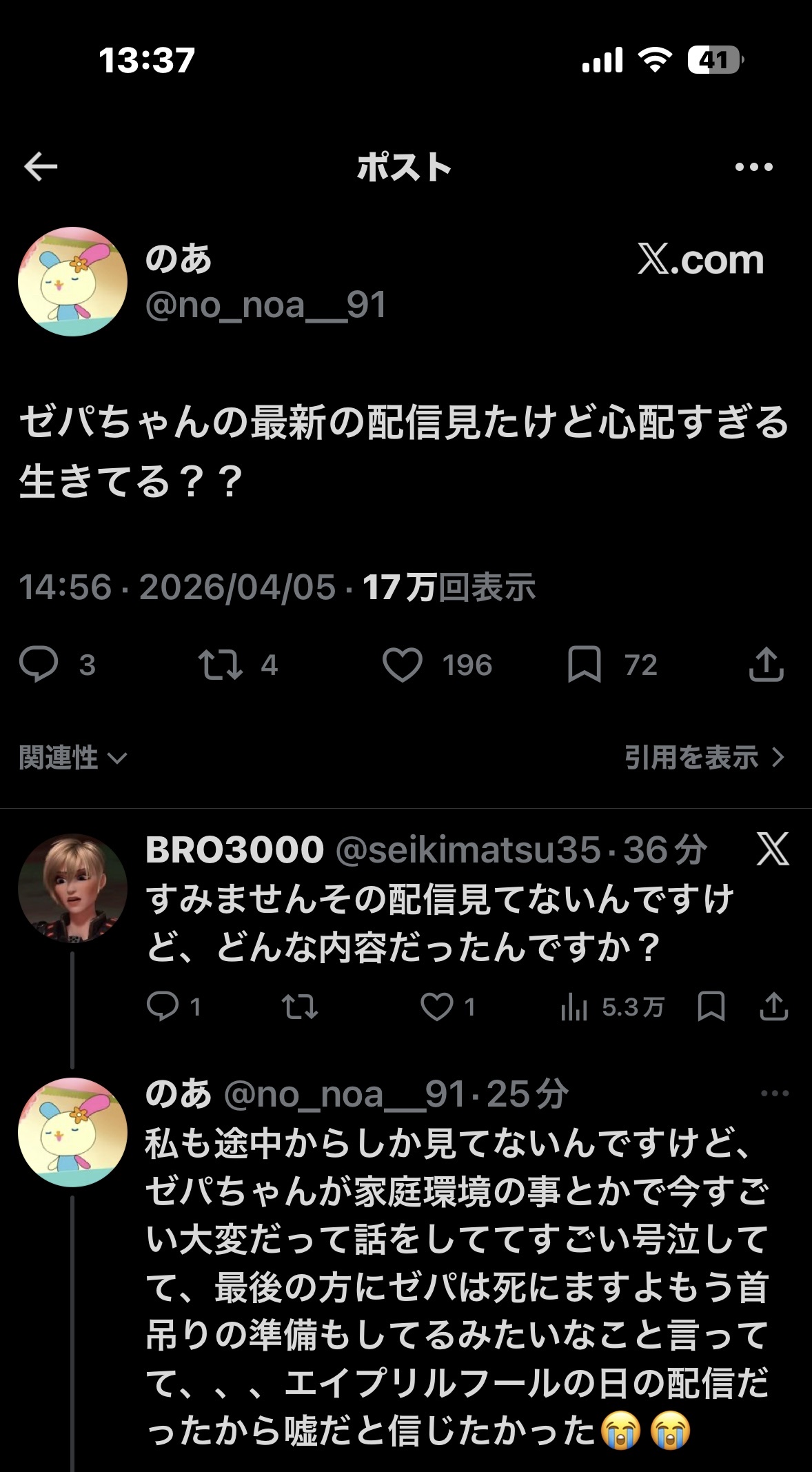812x1472 pixels.
Task: Share のあ's main post
Action: [x=766, y=665]
